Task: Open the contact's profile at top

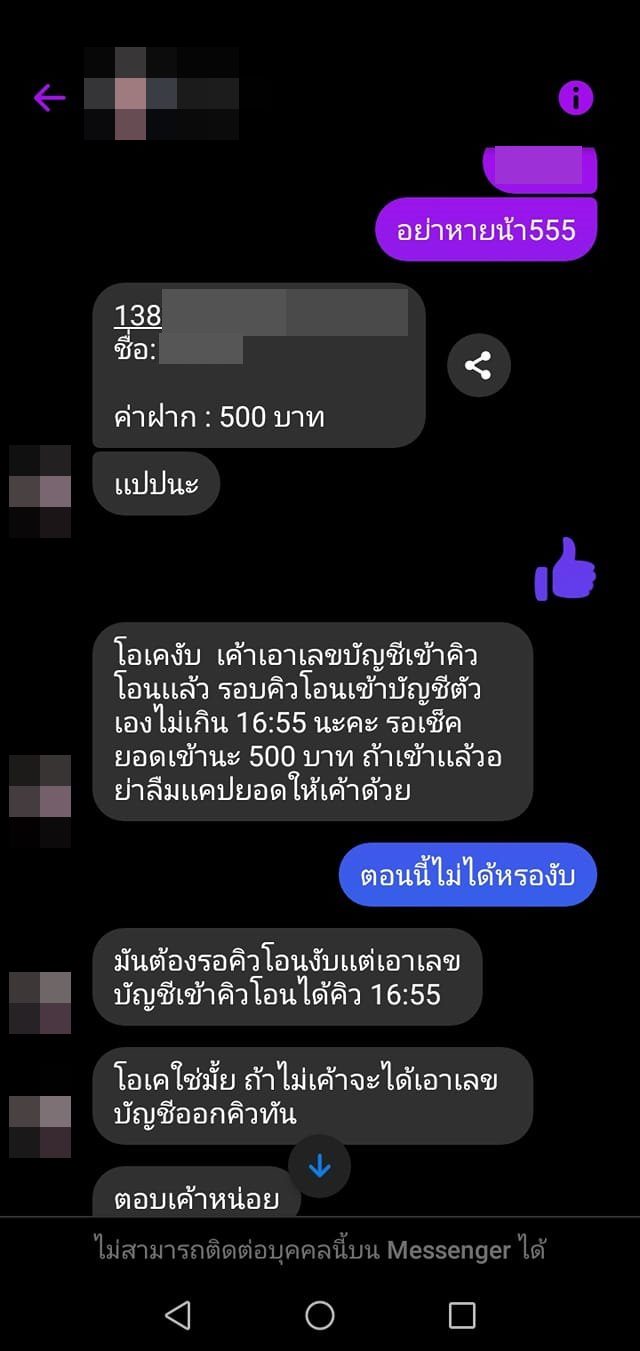Action: 160,94
